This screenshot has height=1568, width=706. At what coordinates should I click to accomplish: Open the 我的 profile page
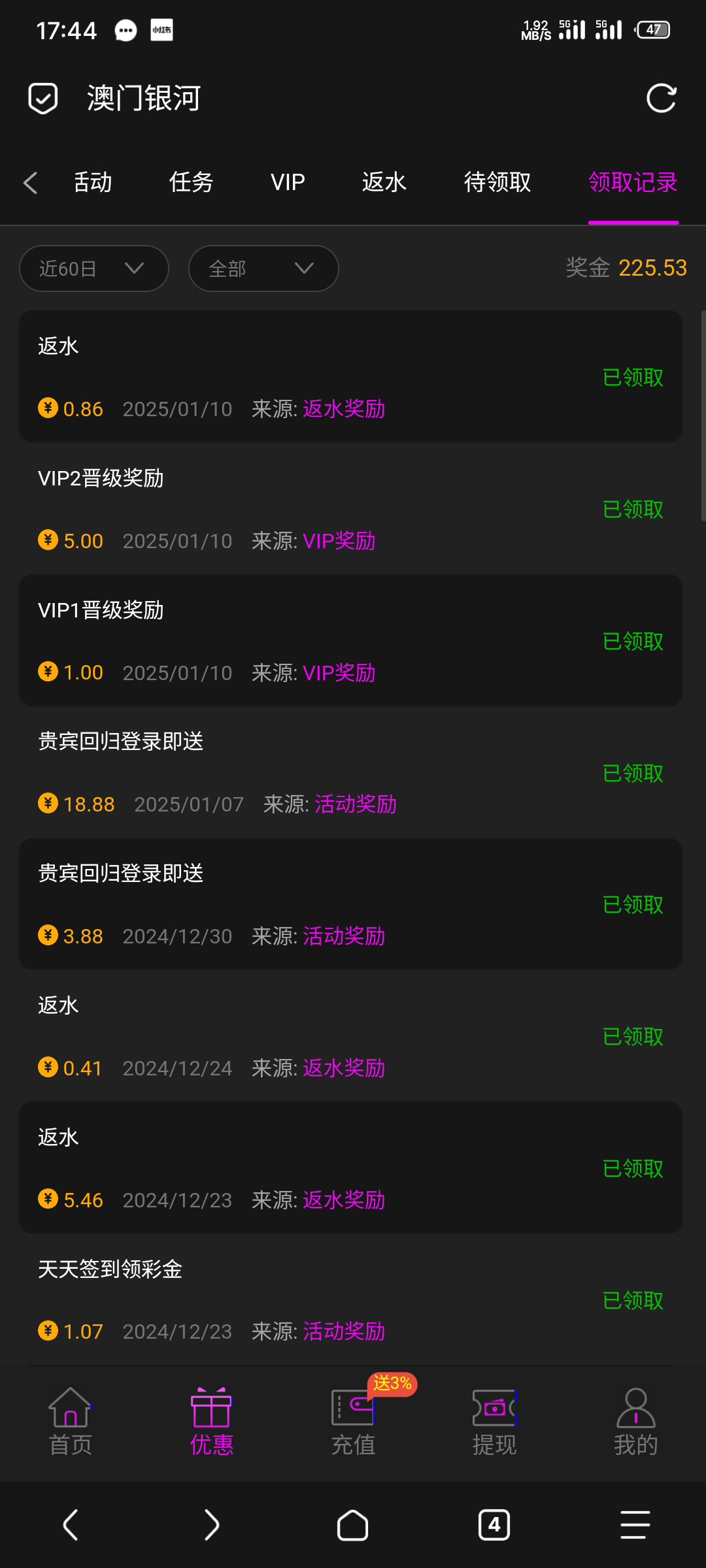coord(635,1422)
